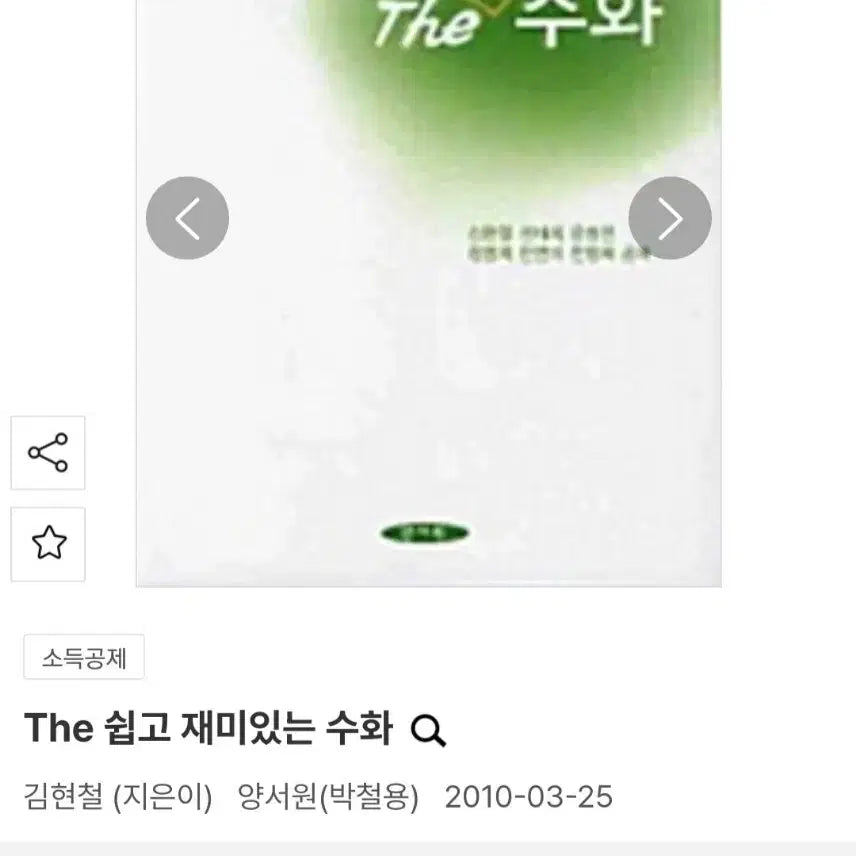Open publisher 양서원(박철용) page
856x856 pixels.
point(328,797)
